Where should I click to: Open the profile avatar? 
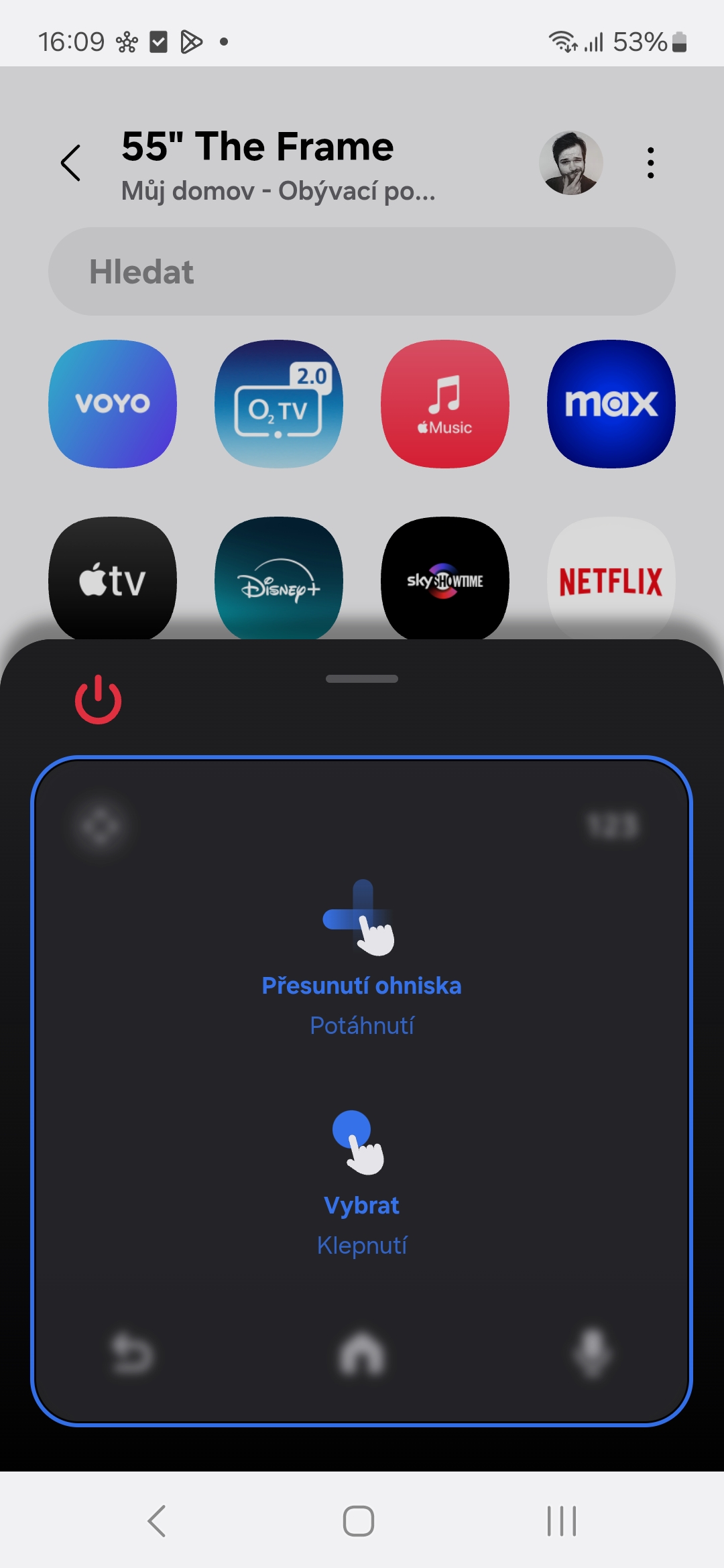[571, 163]
